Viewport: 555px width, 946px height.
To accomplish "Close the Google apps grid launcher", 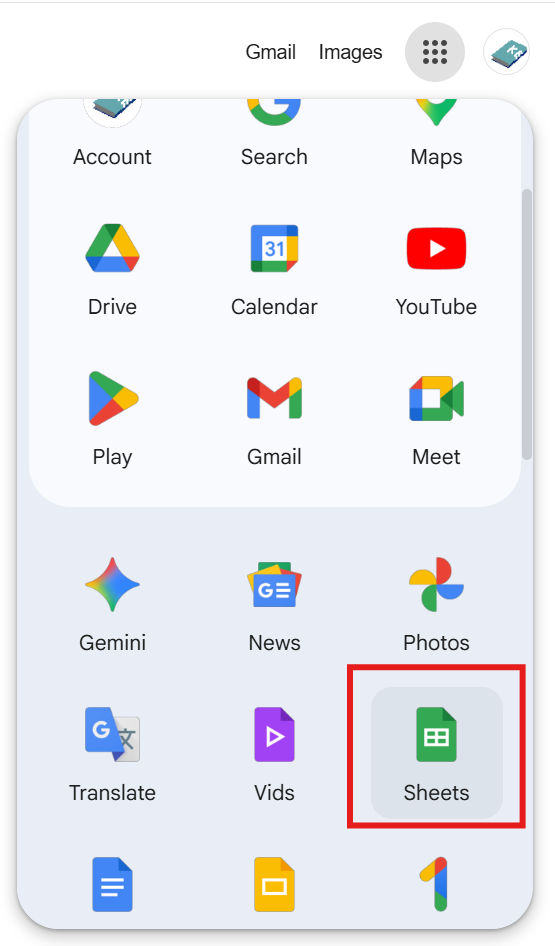I will [x=435, y=52].
